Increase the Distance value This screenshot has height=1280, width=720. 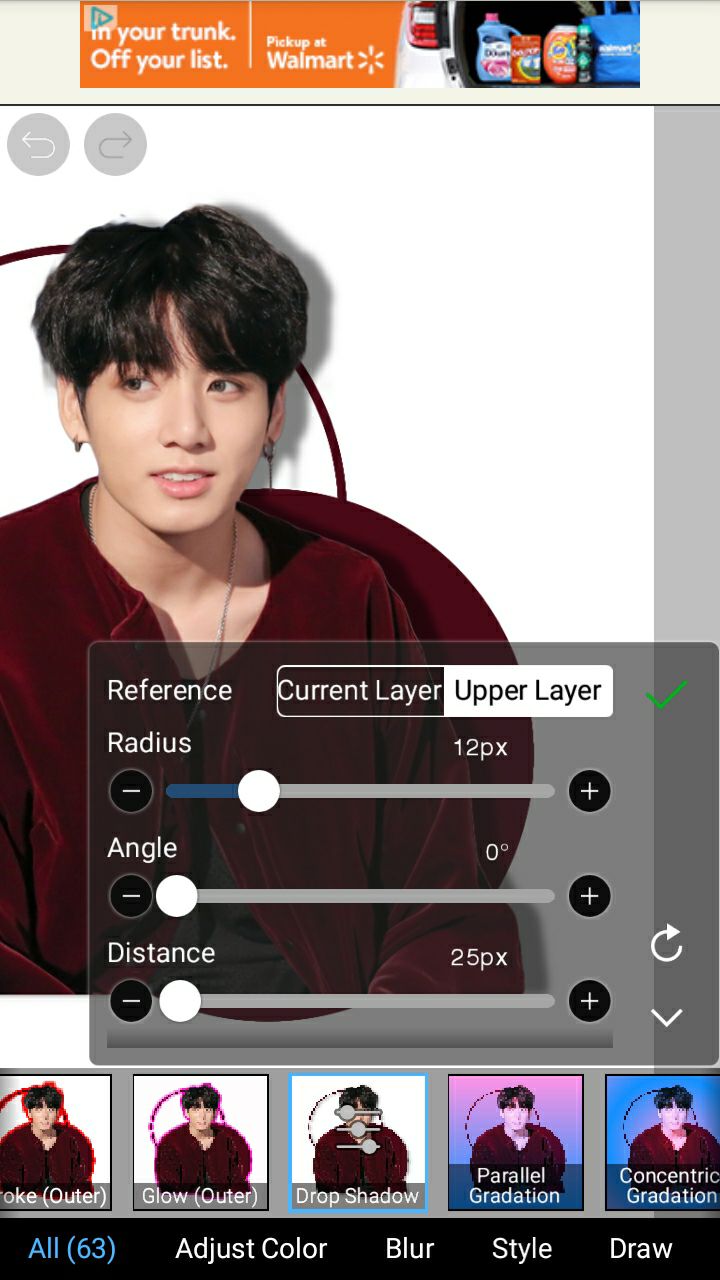(x=589, y=1001)
